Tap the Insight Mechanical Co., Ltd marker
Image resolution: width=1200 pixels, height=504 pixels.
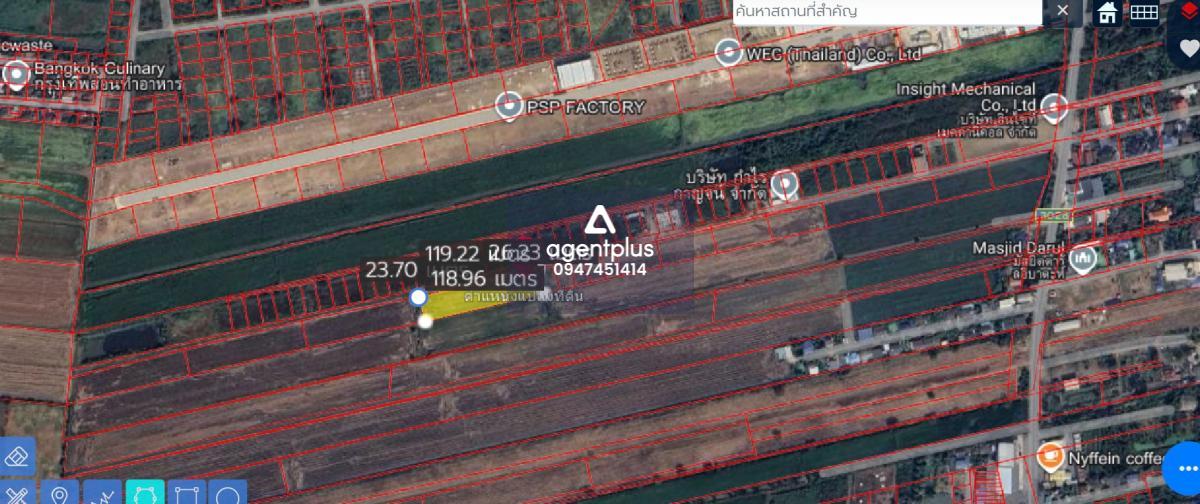click(1052, 105)
